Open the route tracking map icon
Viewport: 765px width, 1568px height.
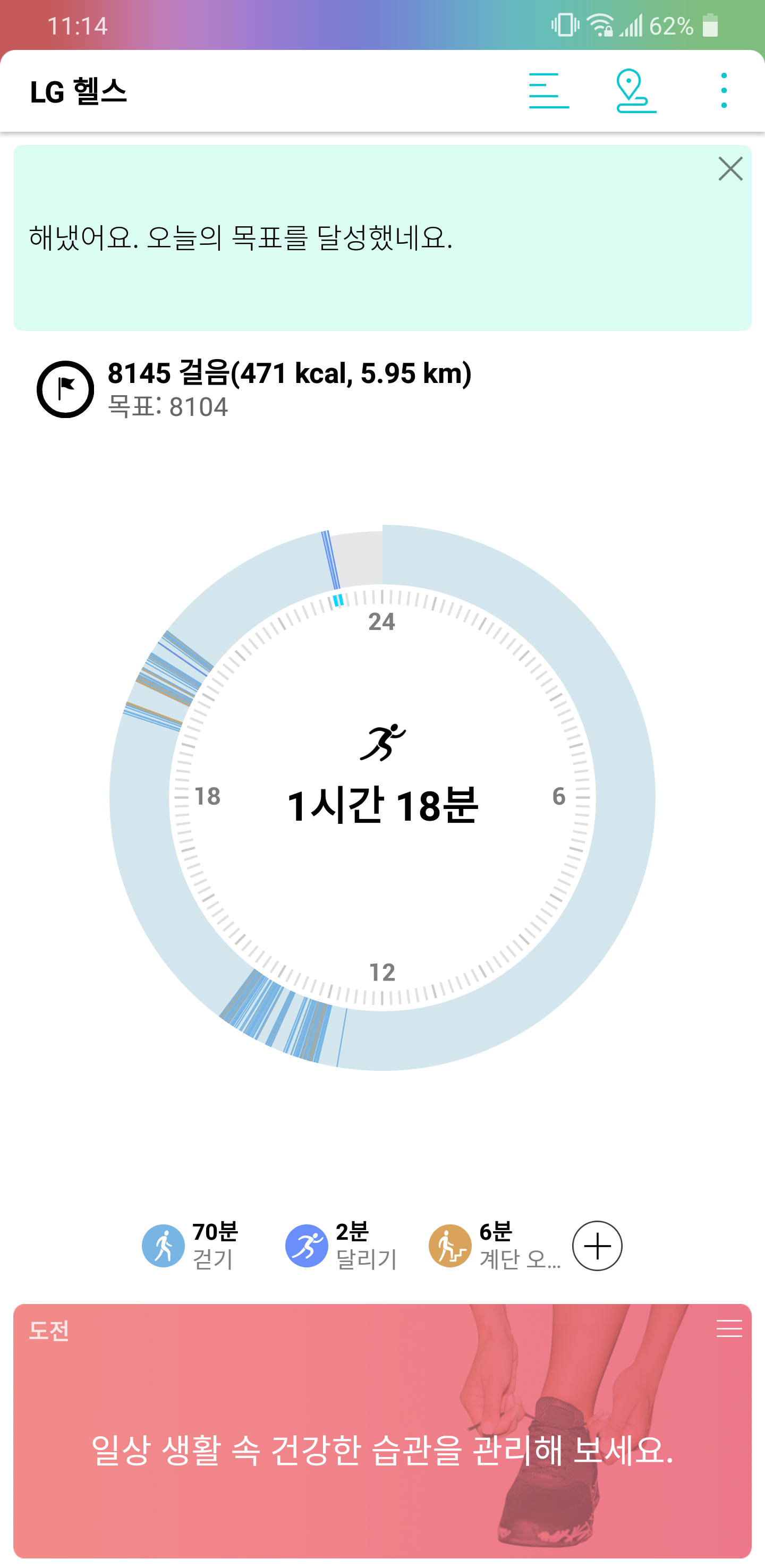coord(635,91)
